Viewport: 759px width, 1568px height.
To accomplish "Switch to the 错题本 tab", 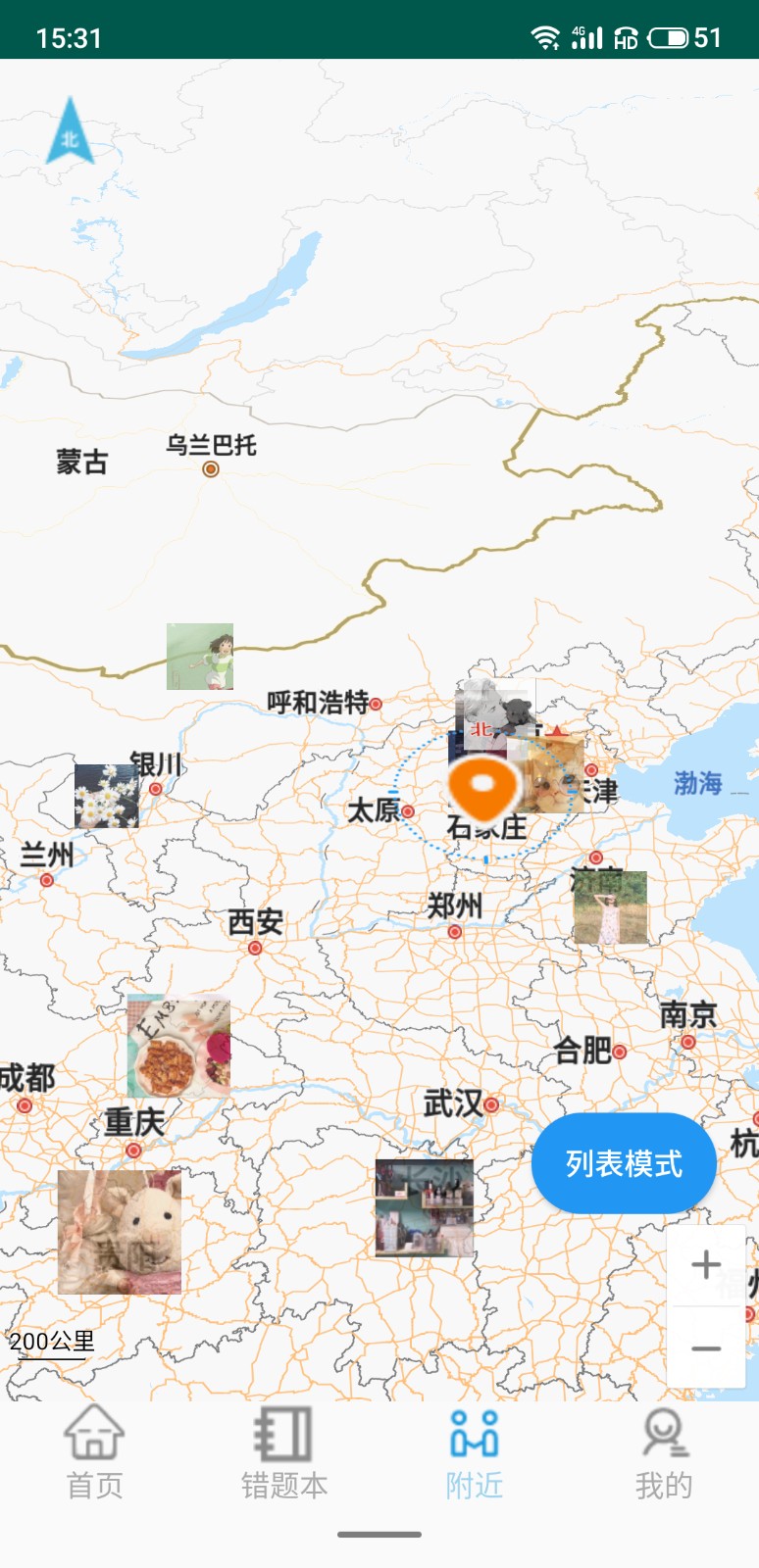I will pos(284,1452).
